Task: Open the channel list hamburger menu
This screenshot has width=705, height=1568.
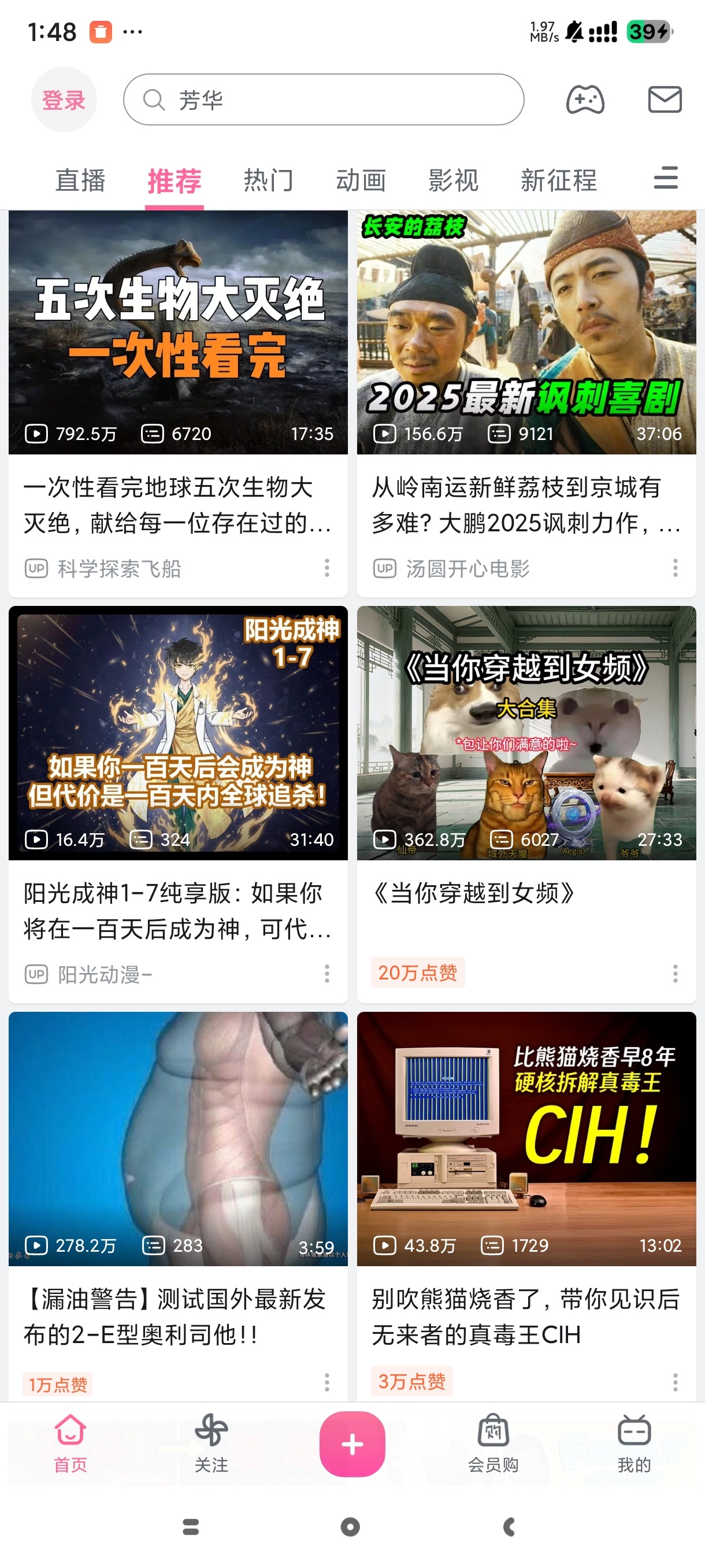Action: 666,178
